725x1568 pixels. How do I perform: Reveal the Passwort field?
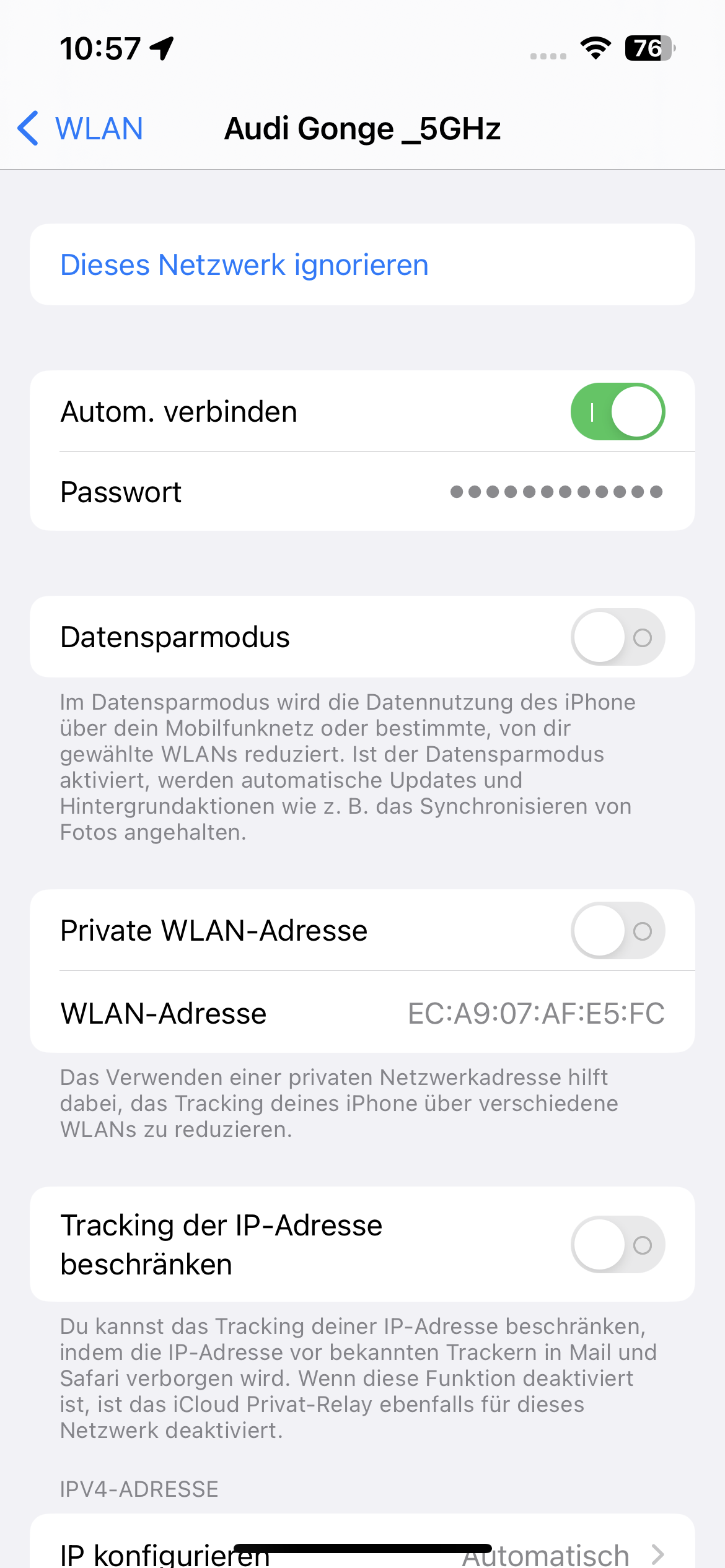556,492
